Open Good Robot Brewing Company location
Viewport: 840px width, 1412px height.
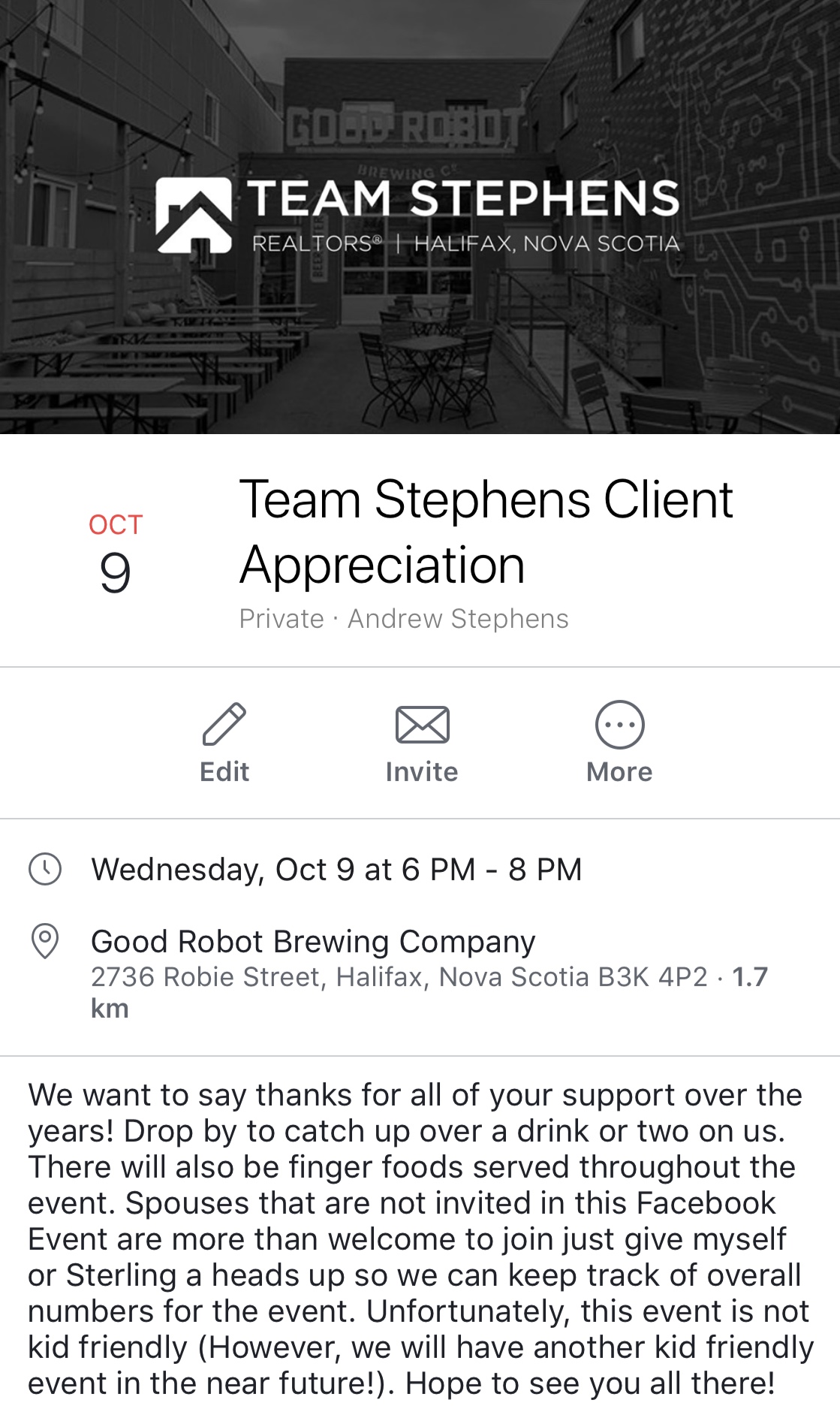[420, 973]
